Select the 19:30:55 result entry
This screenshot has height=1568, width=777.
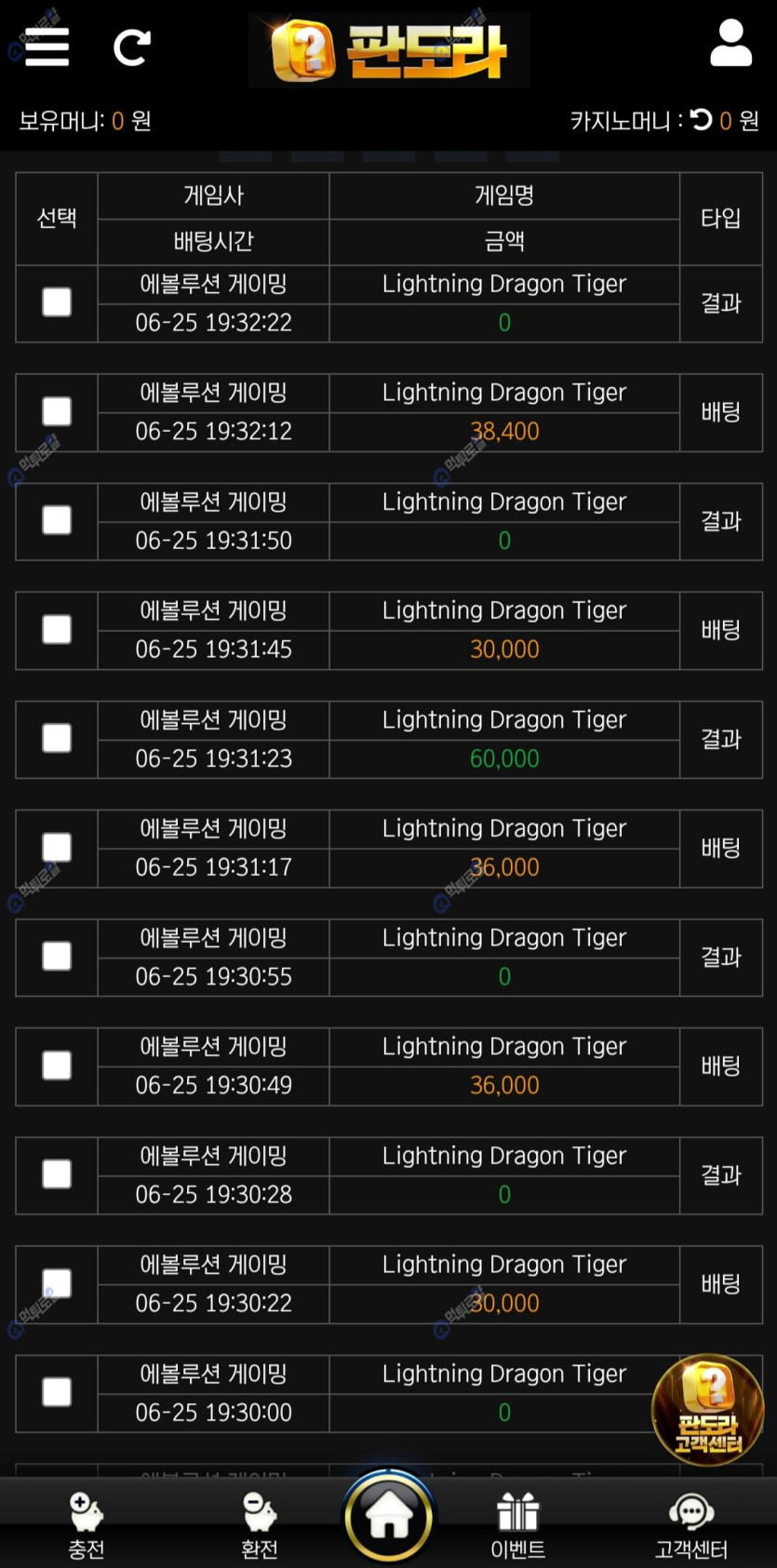(57, 957)
